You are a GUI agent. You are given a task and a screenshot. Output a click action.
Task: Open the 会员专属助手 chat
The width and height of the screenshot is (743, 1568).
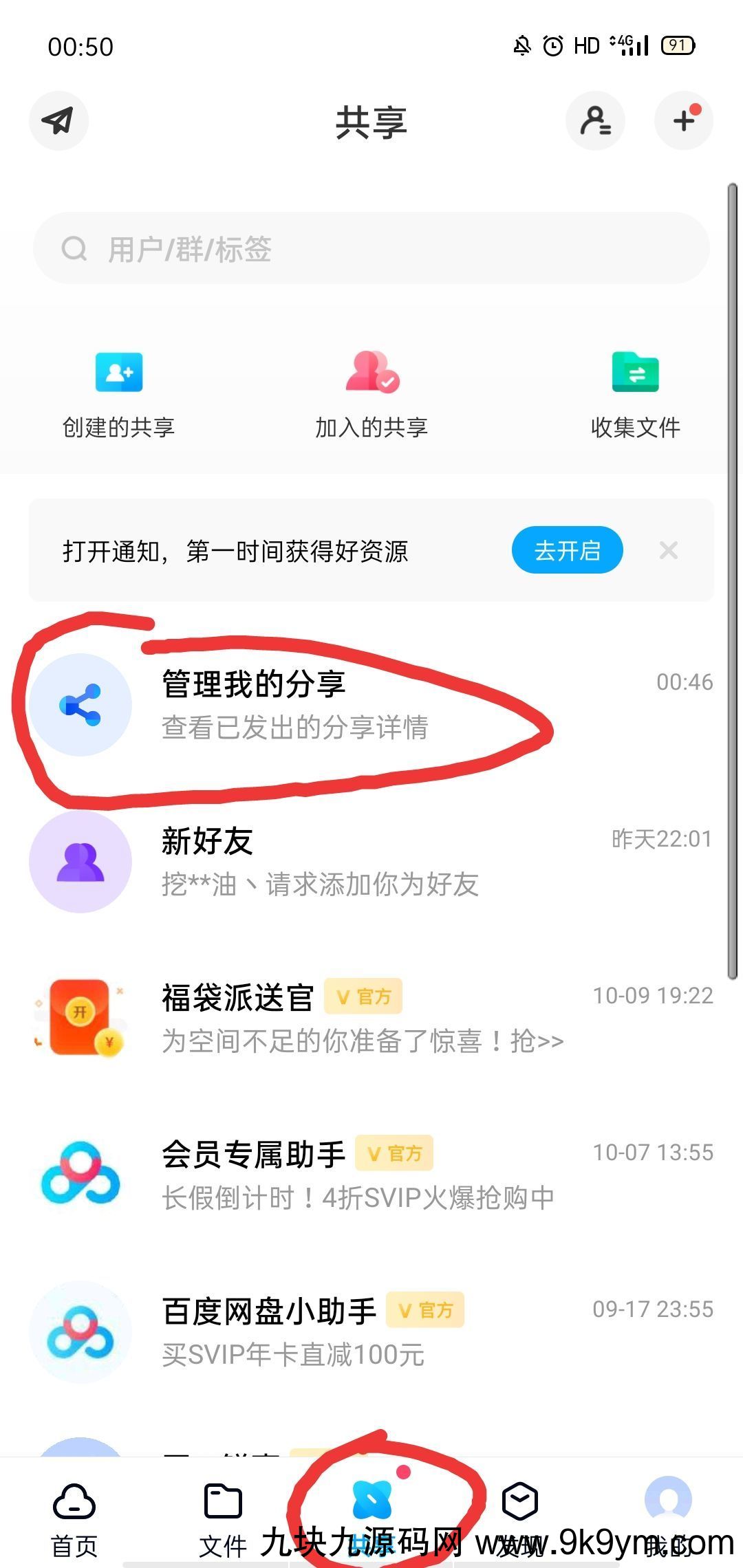click(371, 1175)
